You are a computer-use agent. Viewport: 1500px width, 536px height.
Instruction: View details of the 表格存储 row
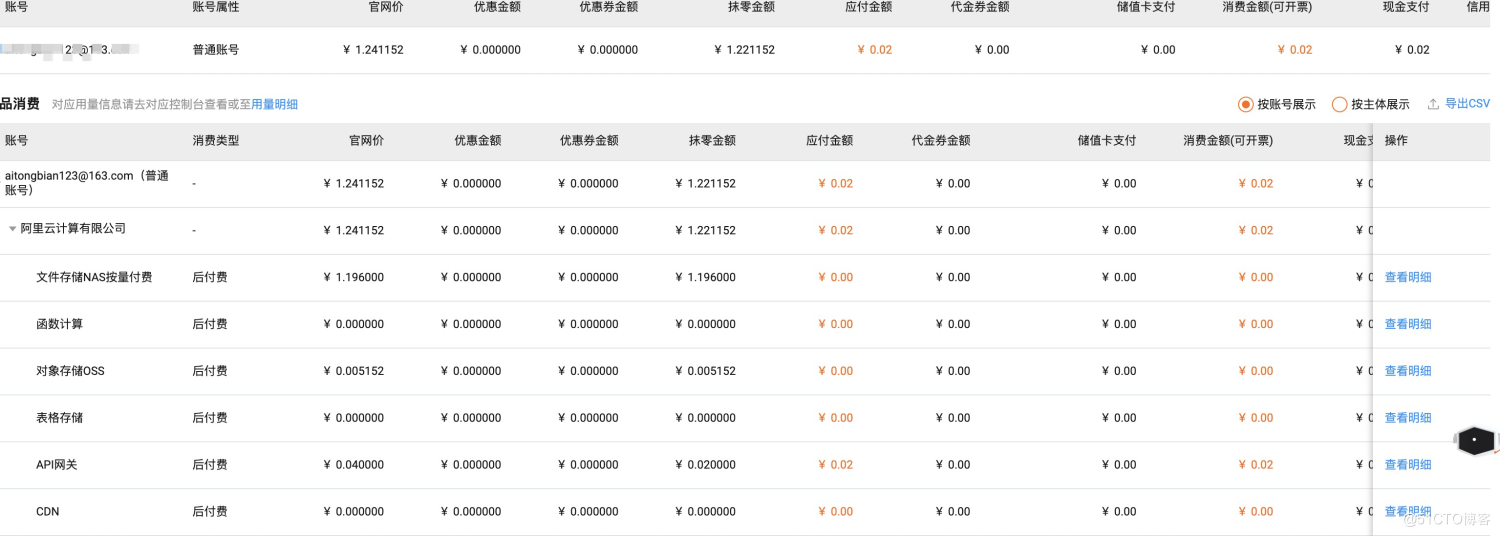click(1407, 418)
